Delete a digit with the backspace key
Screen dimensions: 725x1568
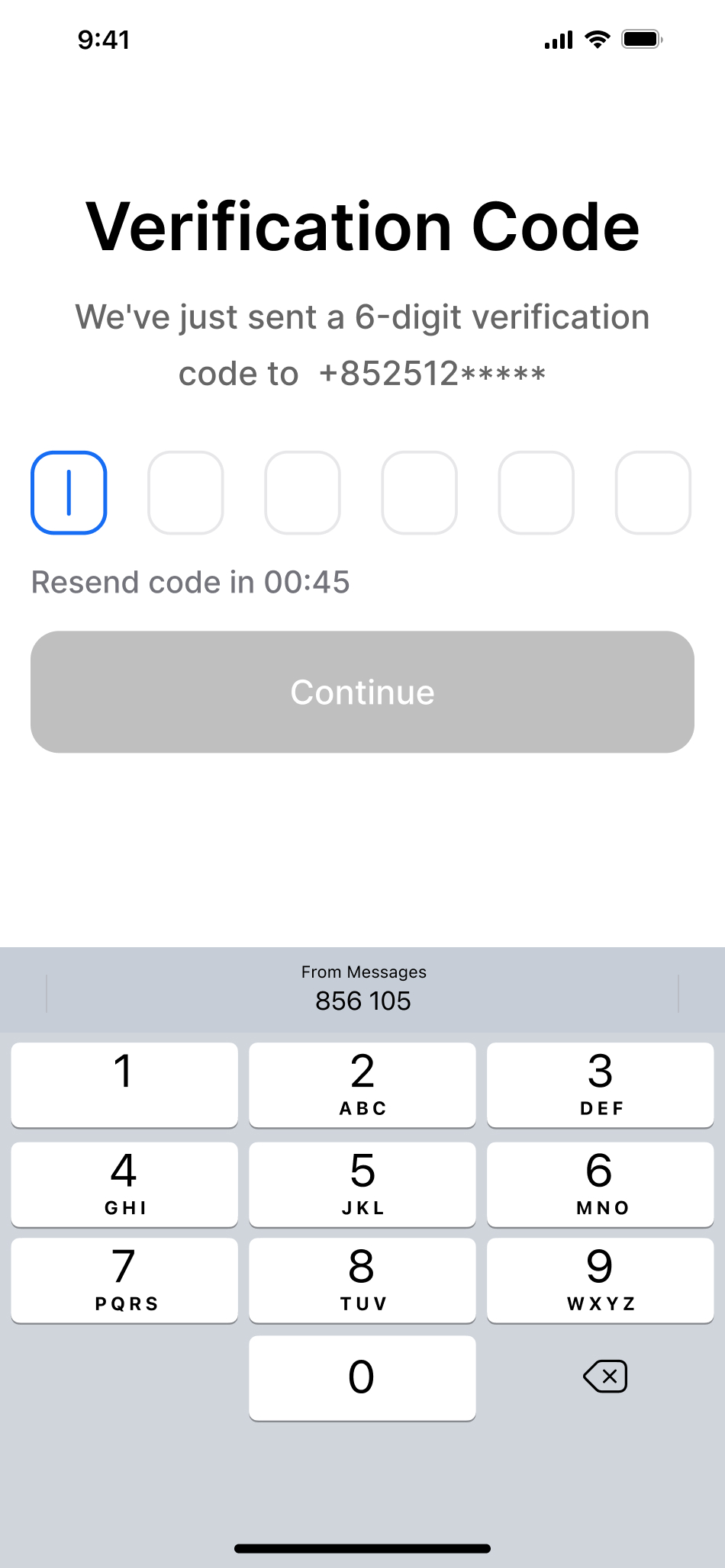(605, 1377)
